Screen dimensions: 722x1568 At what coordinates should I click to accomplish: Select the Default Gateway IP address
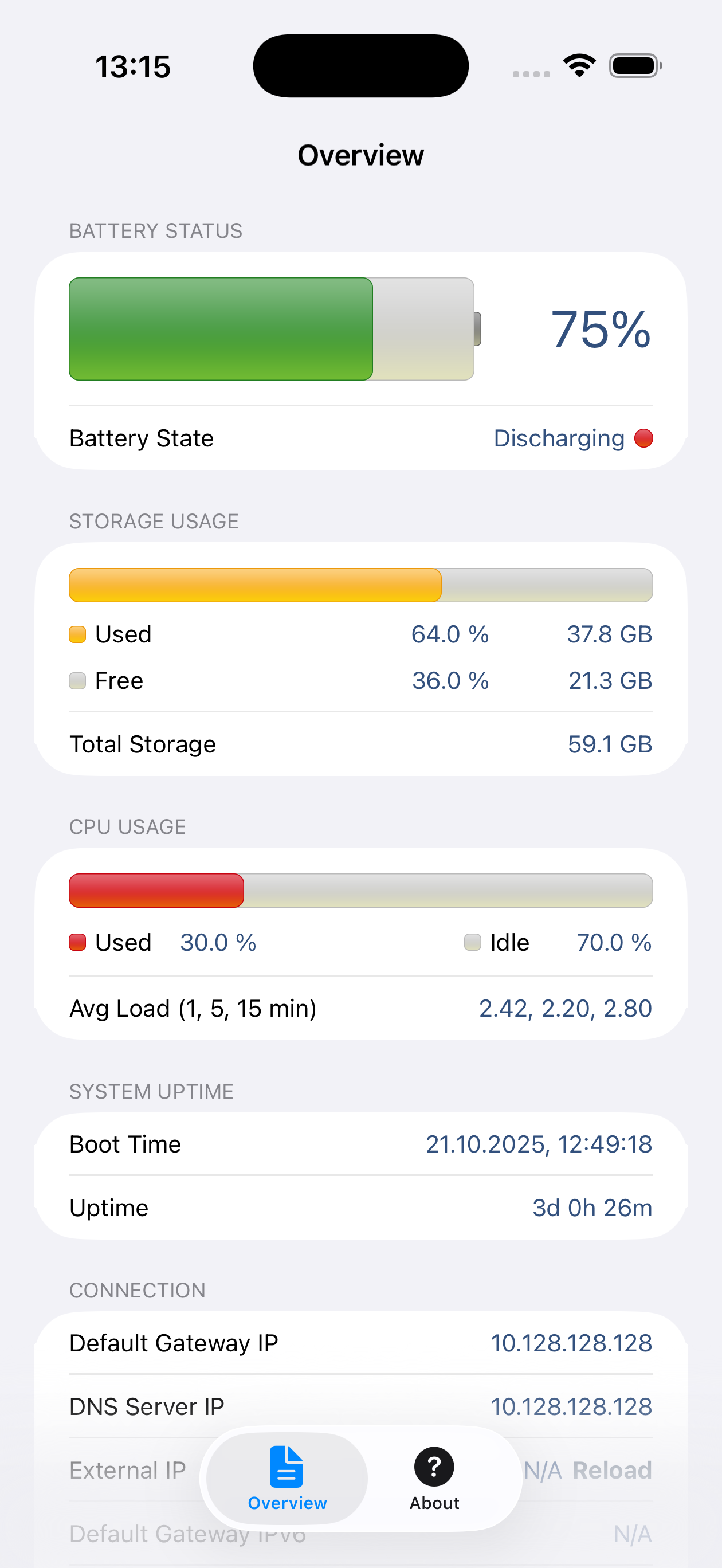[x=571, y=1343]
